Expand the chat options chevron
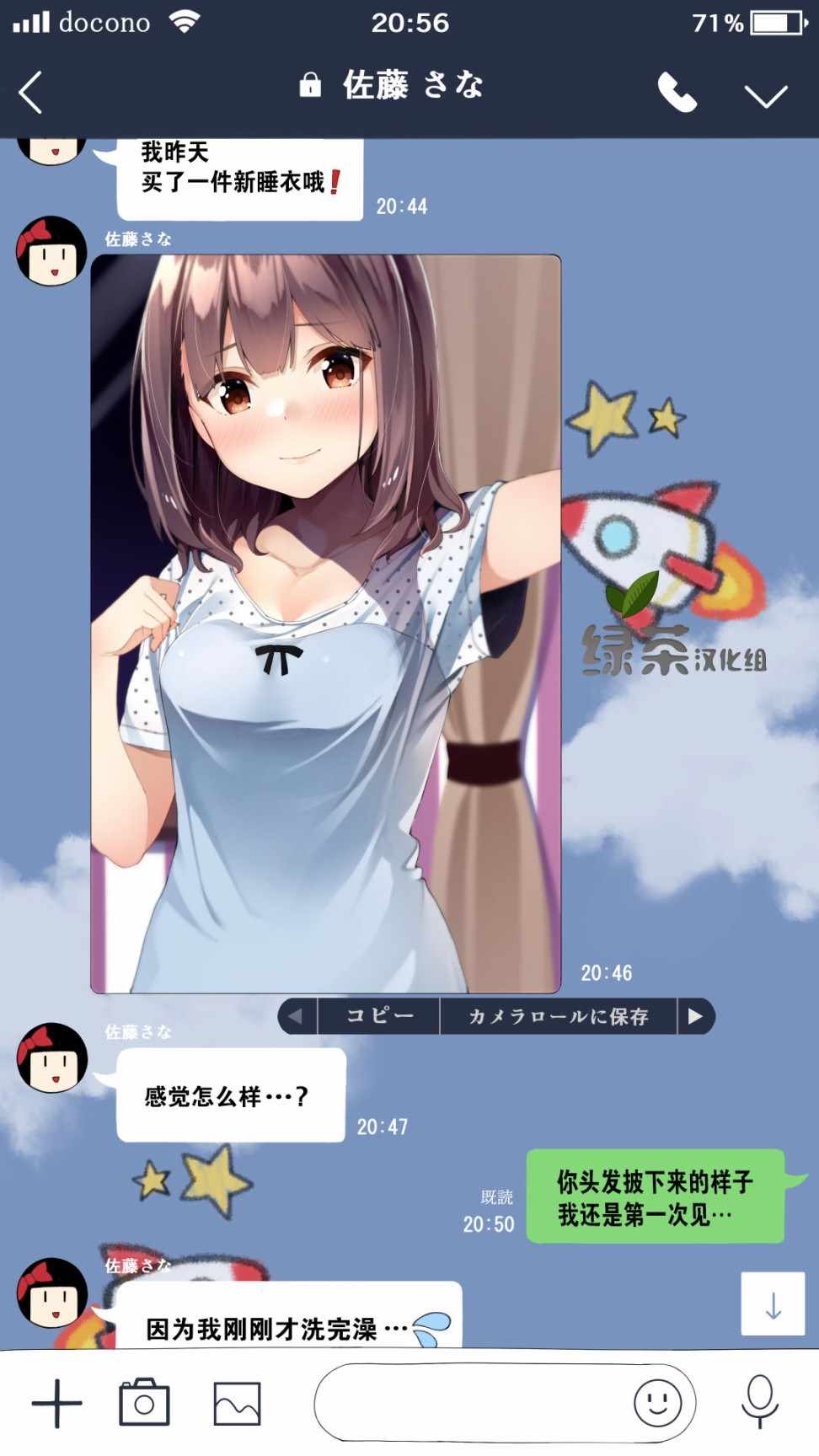The width and height of the screenshot is (819, 1456). pos(765,95)
